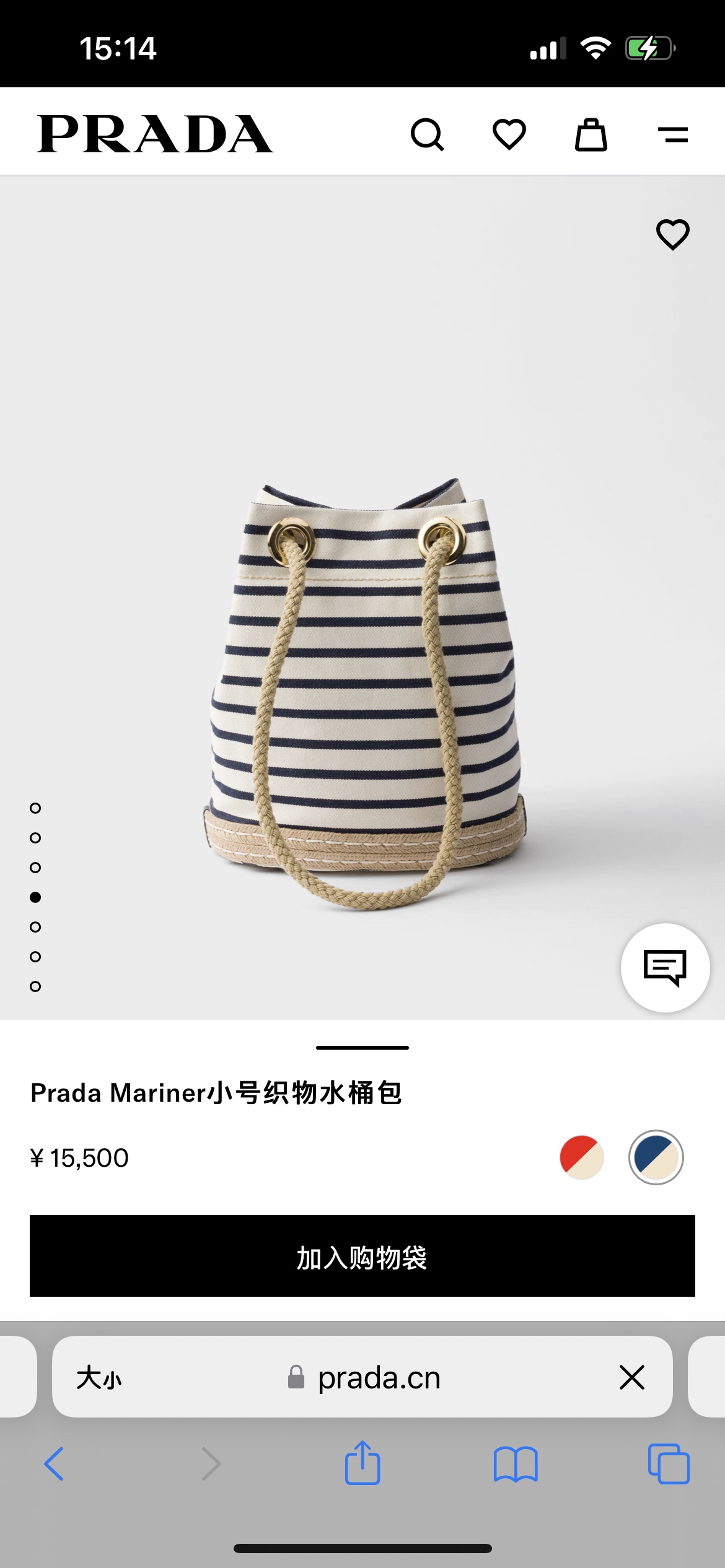Open the 大小 page settings in Safari
This screenshot has width=725, height=1568.
click(99, 1378)
